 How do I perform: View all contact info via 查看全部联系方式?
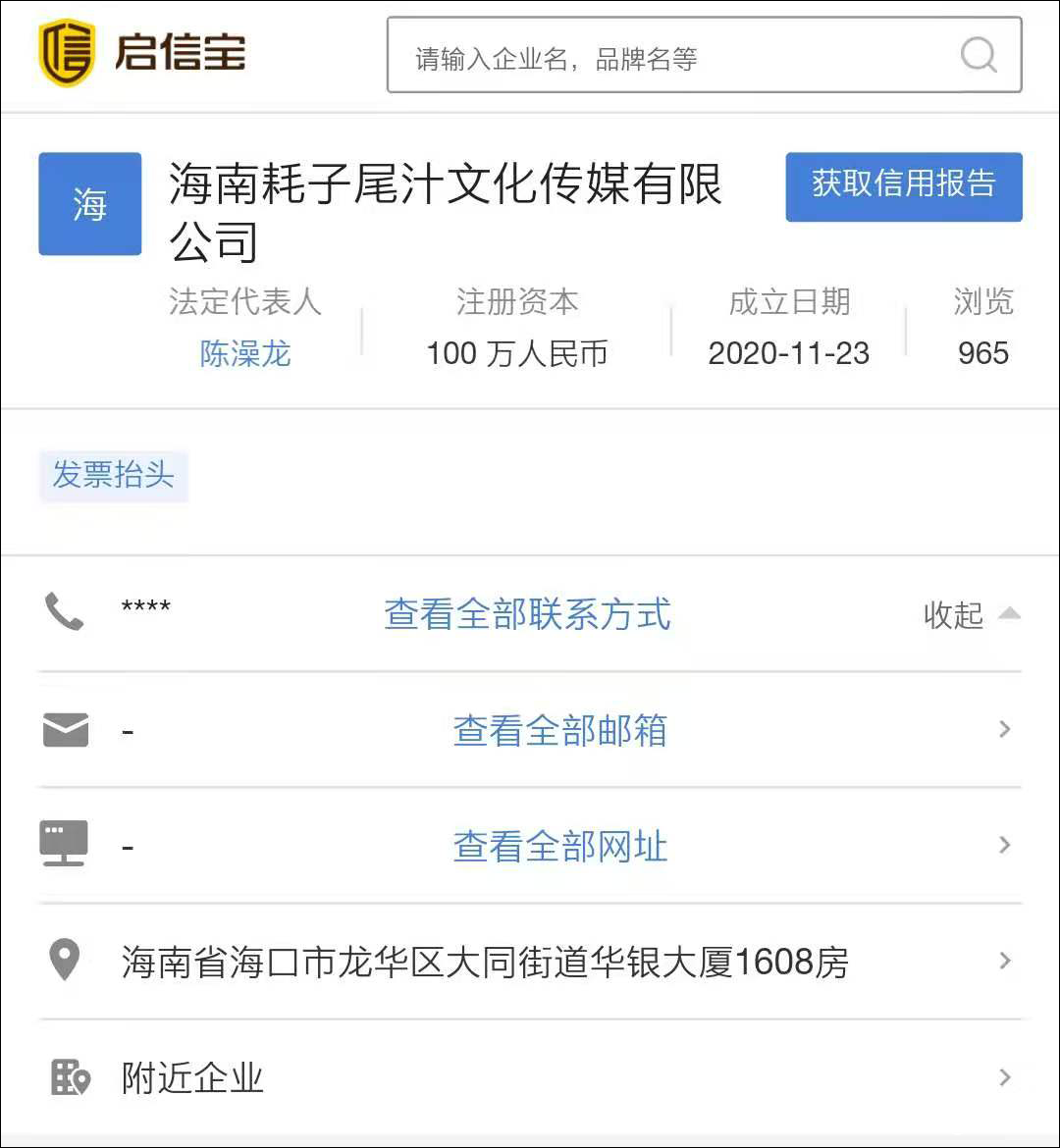coord(527,615)
